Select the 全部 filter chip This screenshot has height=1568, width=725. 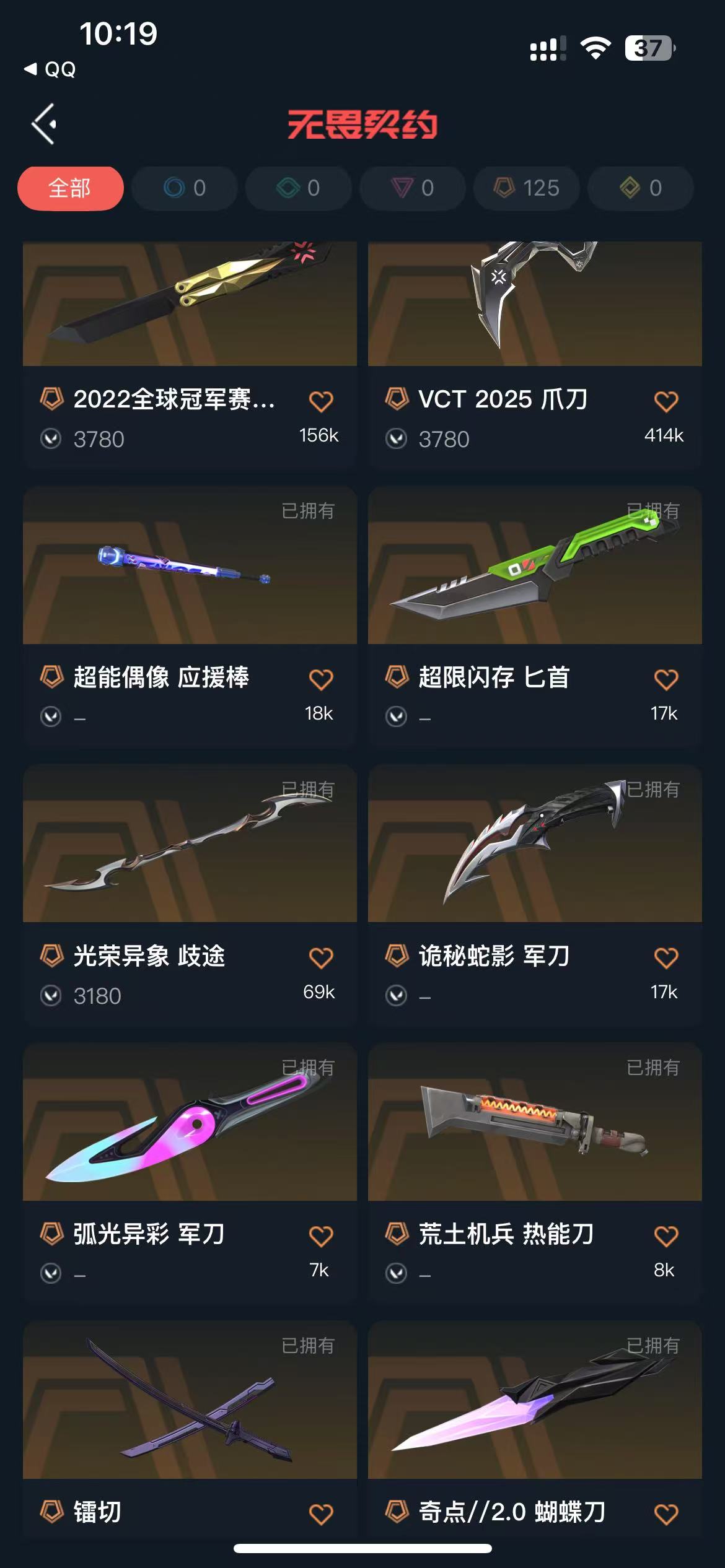70,188
